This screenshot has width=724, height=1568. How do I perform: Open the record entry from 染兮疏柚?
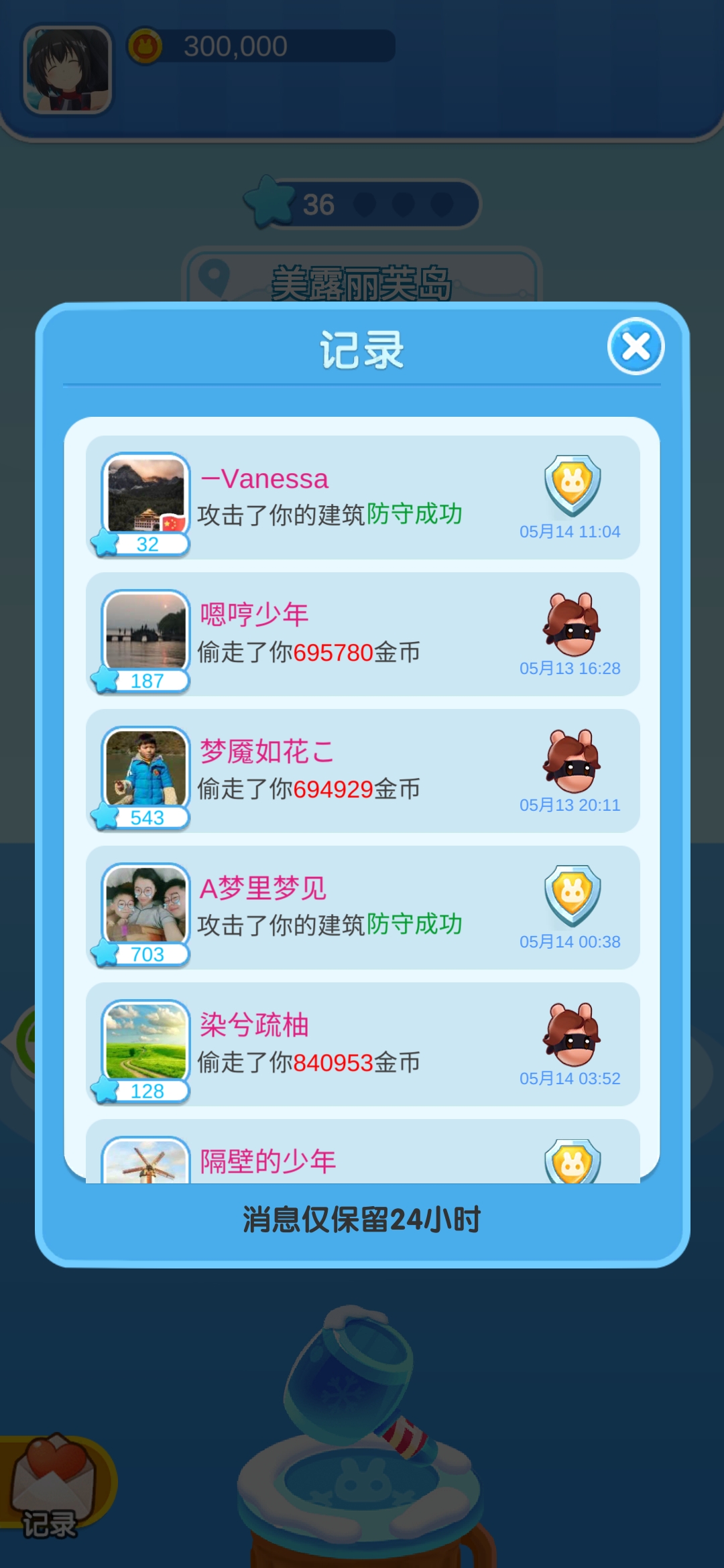coord(362,1044)
